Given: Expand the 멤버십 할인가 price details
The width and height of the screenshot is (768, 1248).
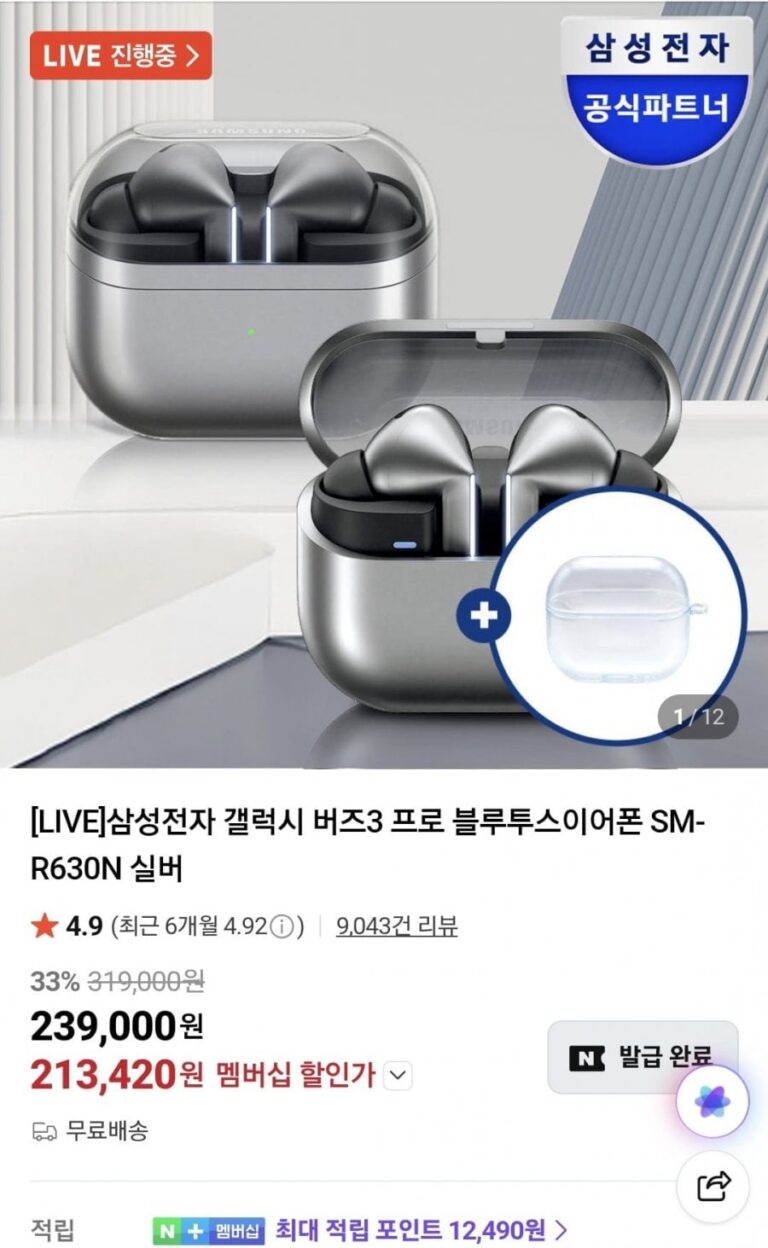Looking at the screenshot, I should click(x=398, y=1076).
